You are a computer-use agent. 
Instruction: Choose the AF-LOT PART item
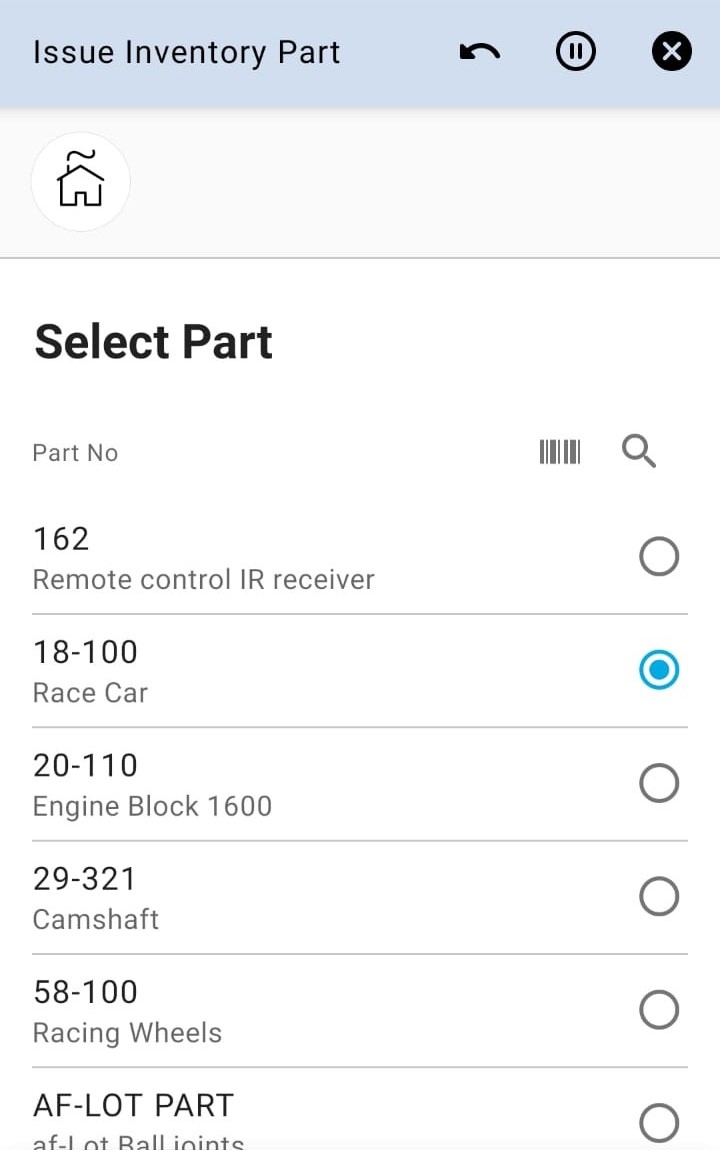pos(659,1122)
